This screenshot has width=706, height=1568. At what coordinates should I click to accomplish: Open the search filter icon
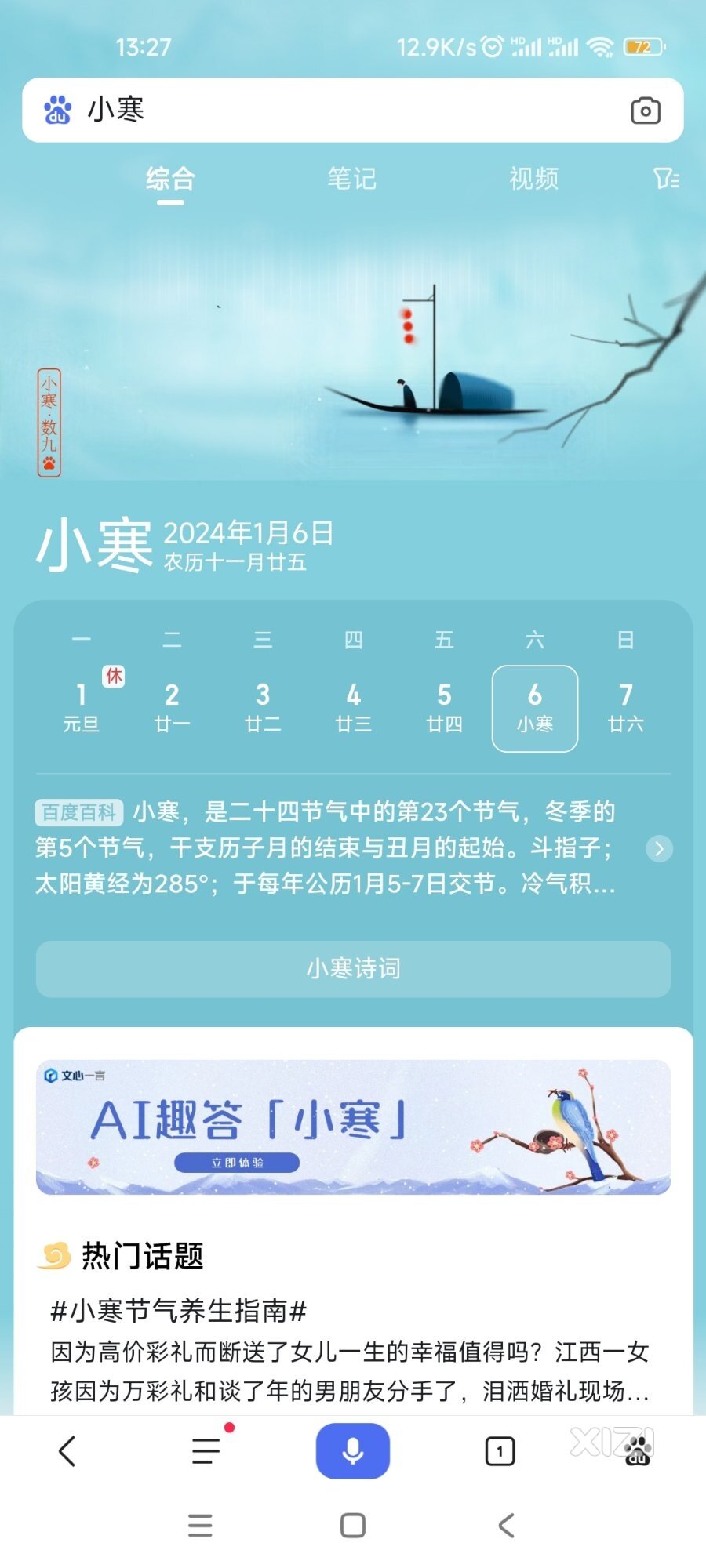click(666, 179)
